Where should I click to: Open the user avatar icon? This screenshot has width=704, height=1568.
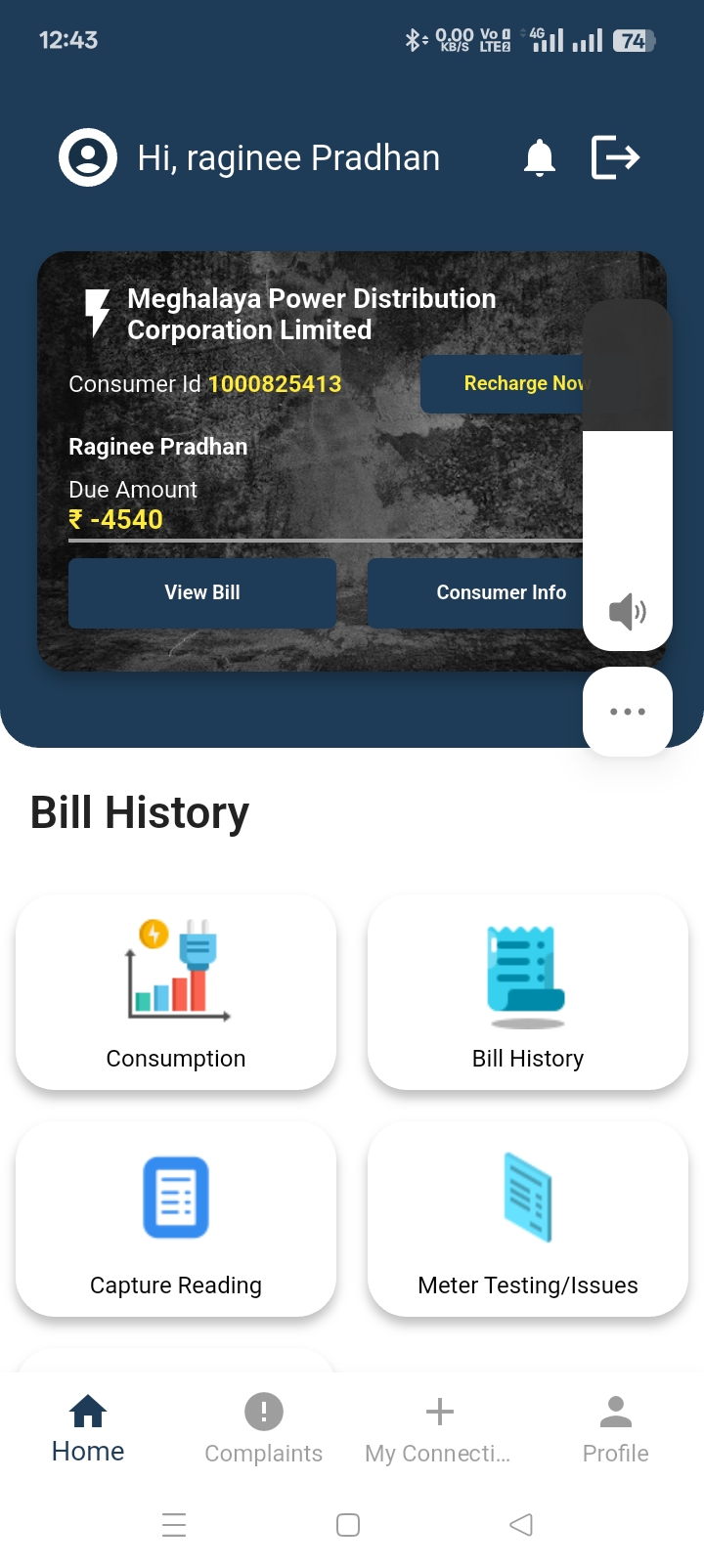[88, 157]
